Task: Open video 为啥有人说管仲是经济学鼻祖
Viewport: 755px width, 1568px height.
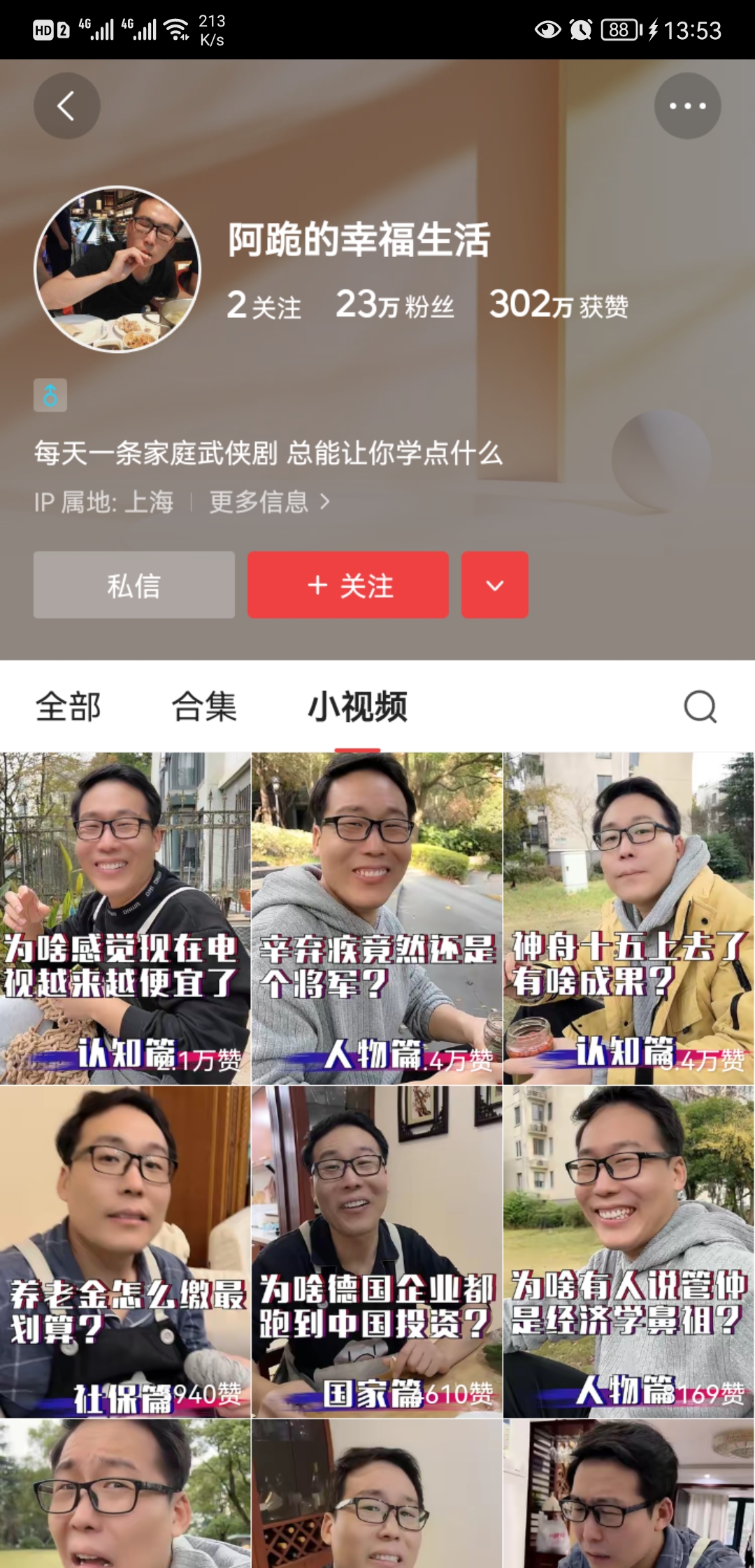Action: (x=628, y=1251)
